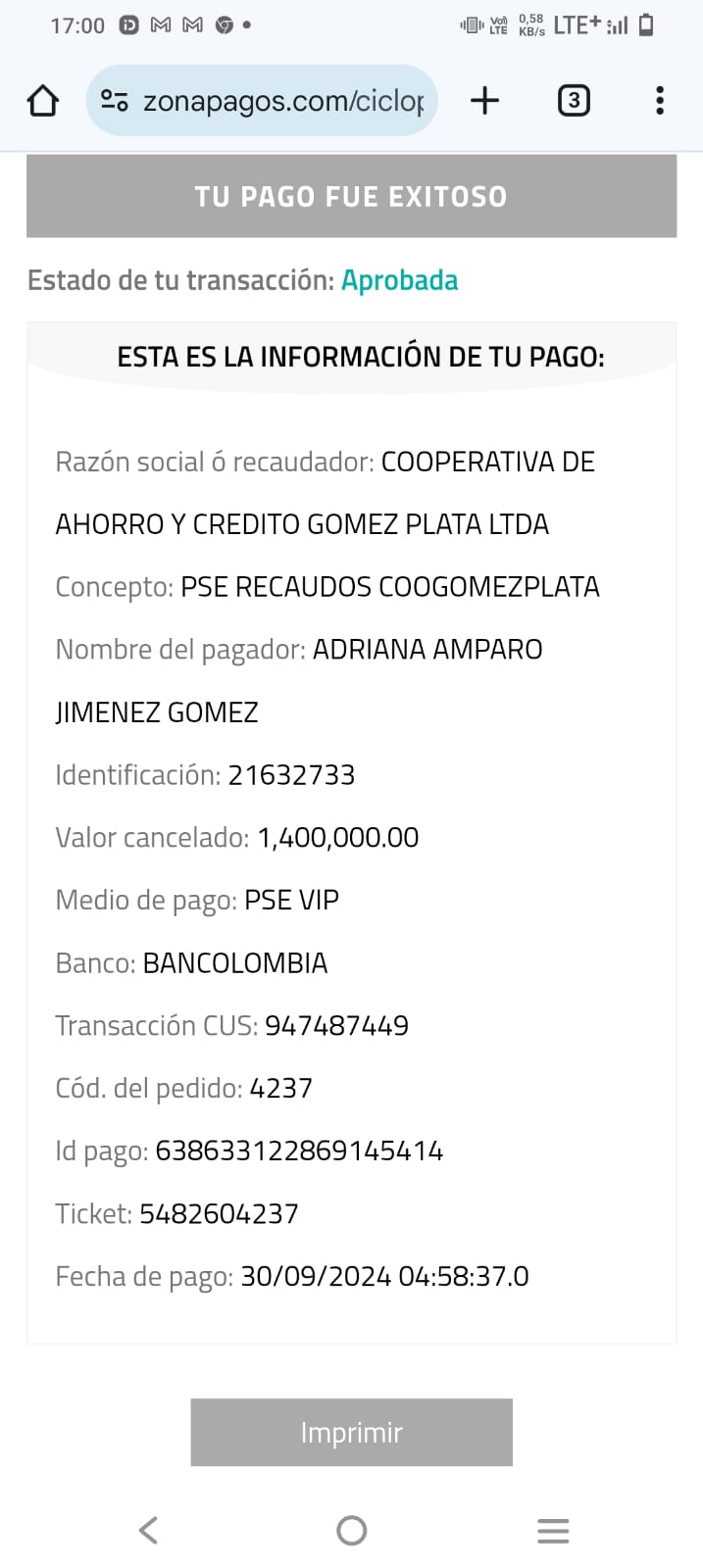The width and height of the screenshot is (703, 1568).
Task: Open a new browser tab
Action: [484, 101]
